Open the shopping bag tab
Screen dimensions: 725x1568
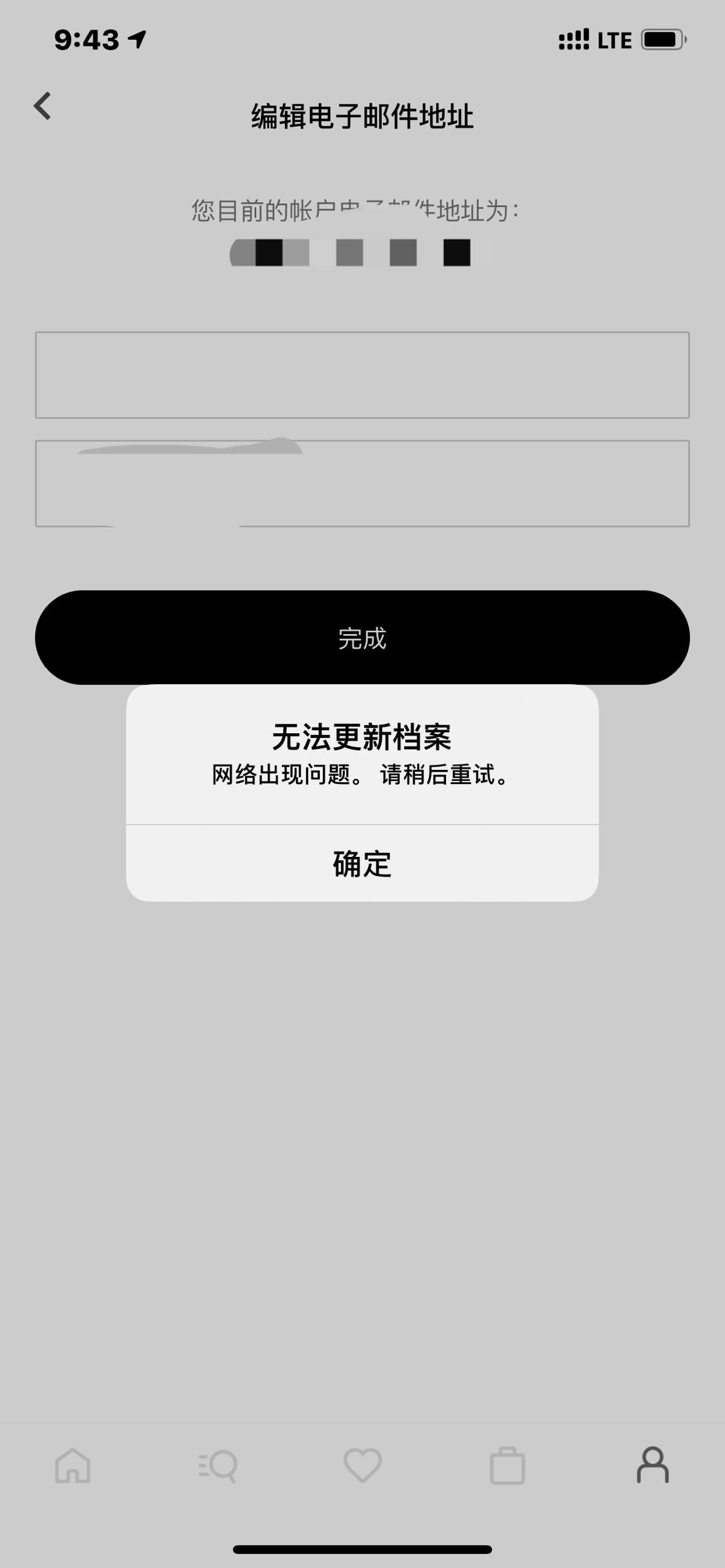coord(507,1466)
